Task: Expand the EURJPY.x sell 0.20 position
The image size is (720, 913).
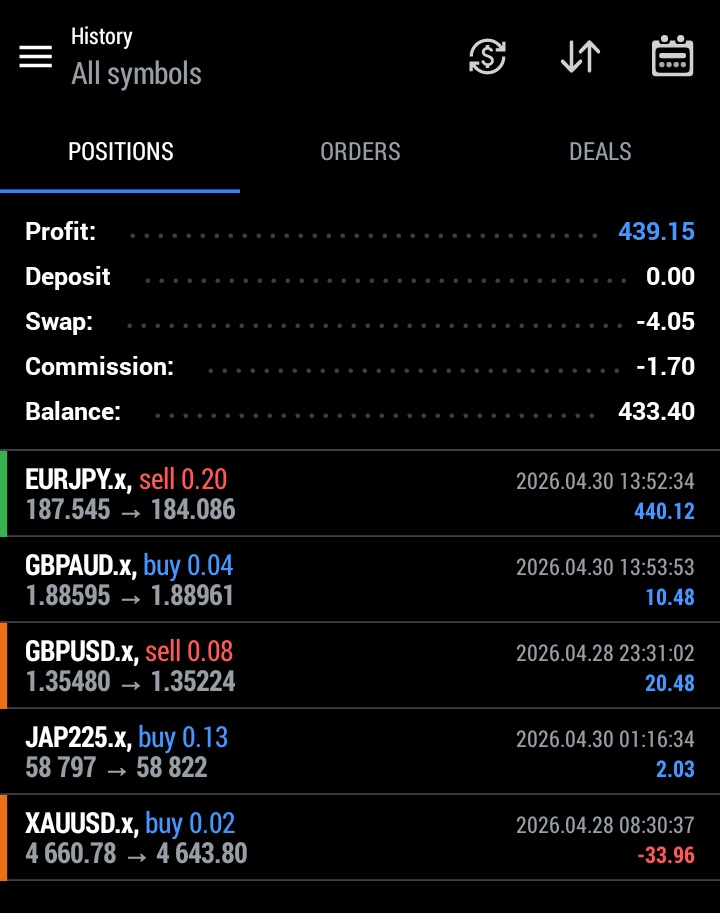Action: click(360, 494)
